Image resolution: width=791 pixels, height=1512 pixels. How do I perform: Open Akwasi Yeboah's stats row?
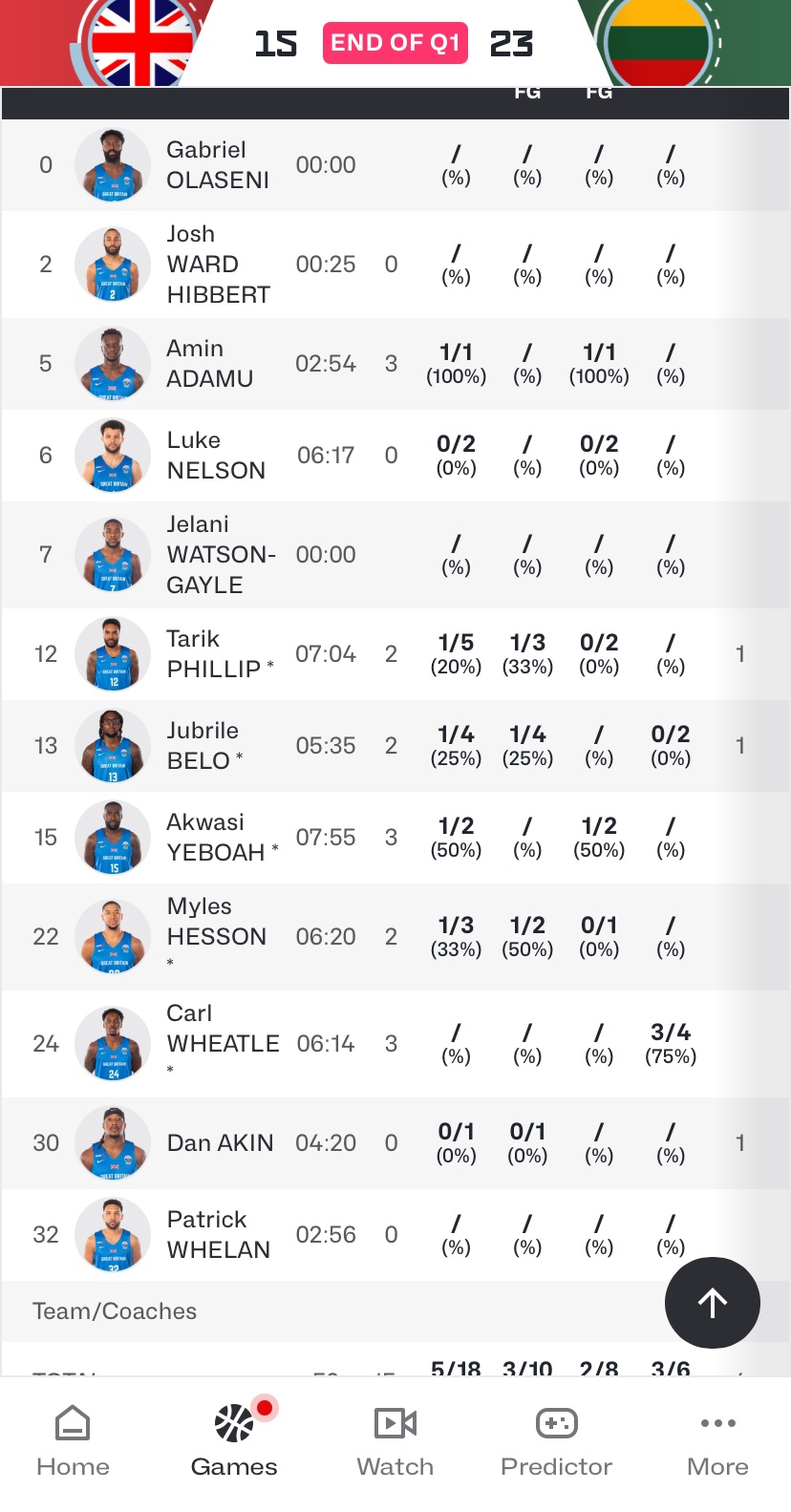[x=216, y=838]
